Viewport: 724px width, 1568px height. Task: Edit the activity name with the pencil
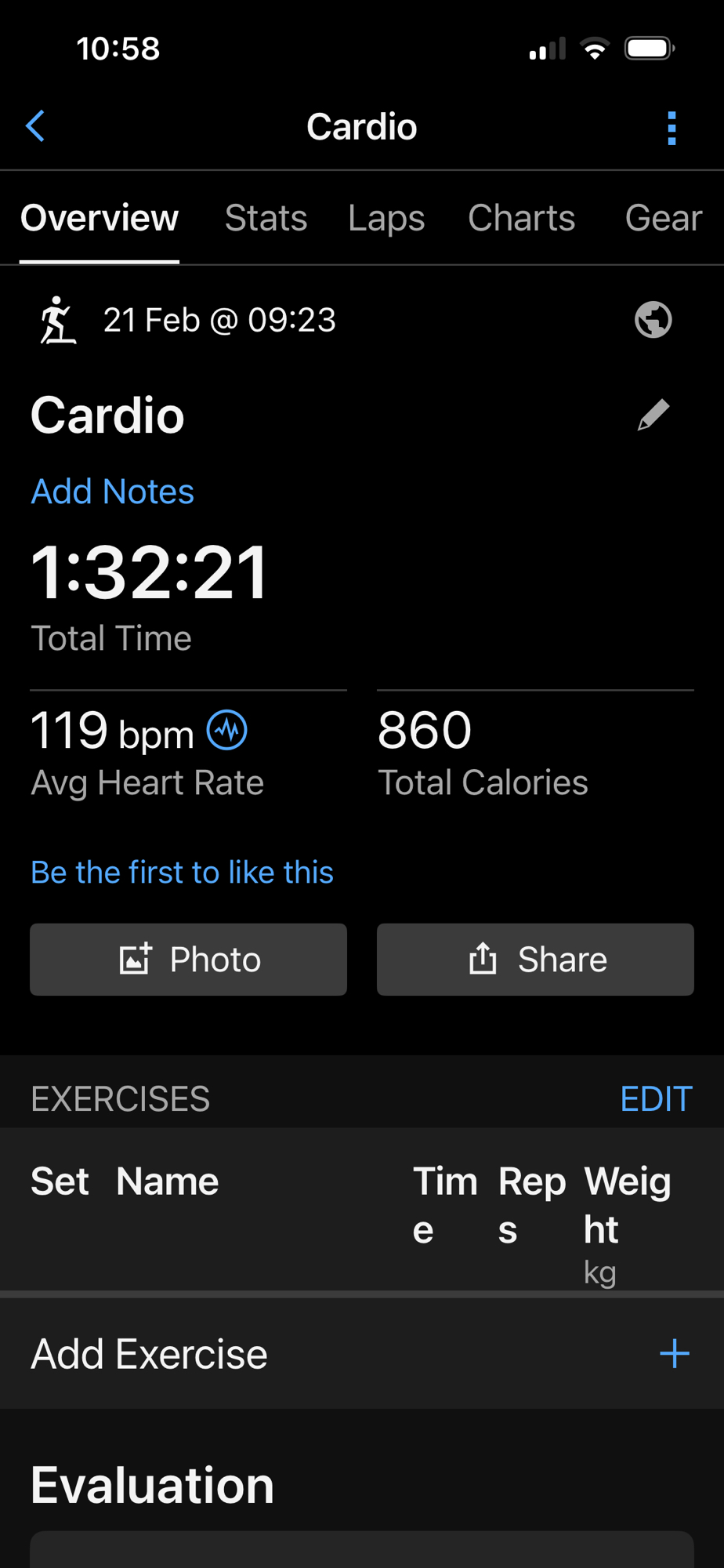pyautogui.click(x=653, y=415)
